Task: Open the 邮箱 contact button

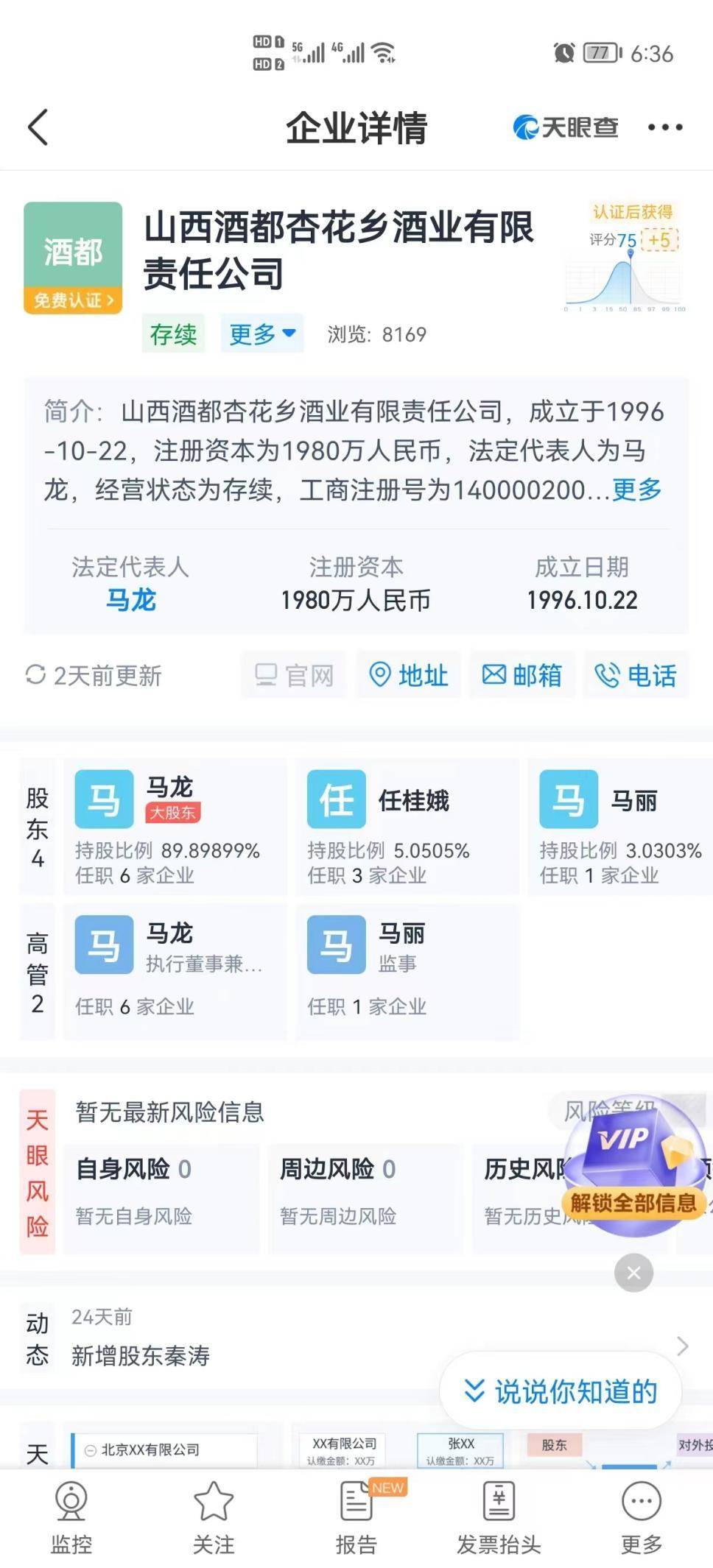Action: pos(522,675)
